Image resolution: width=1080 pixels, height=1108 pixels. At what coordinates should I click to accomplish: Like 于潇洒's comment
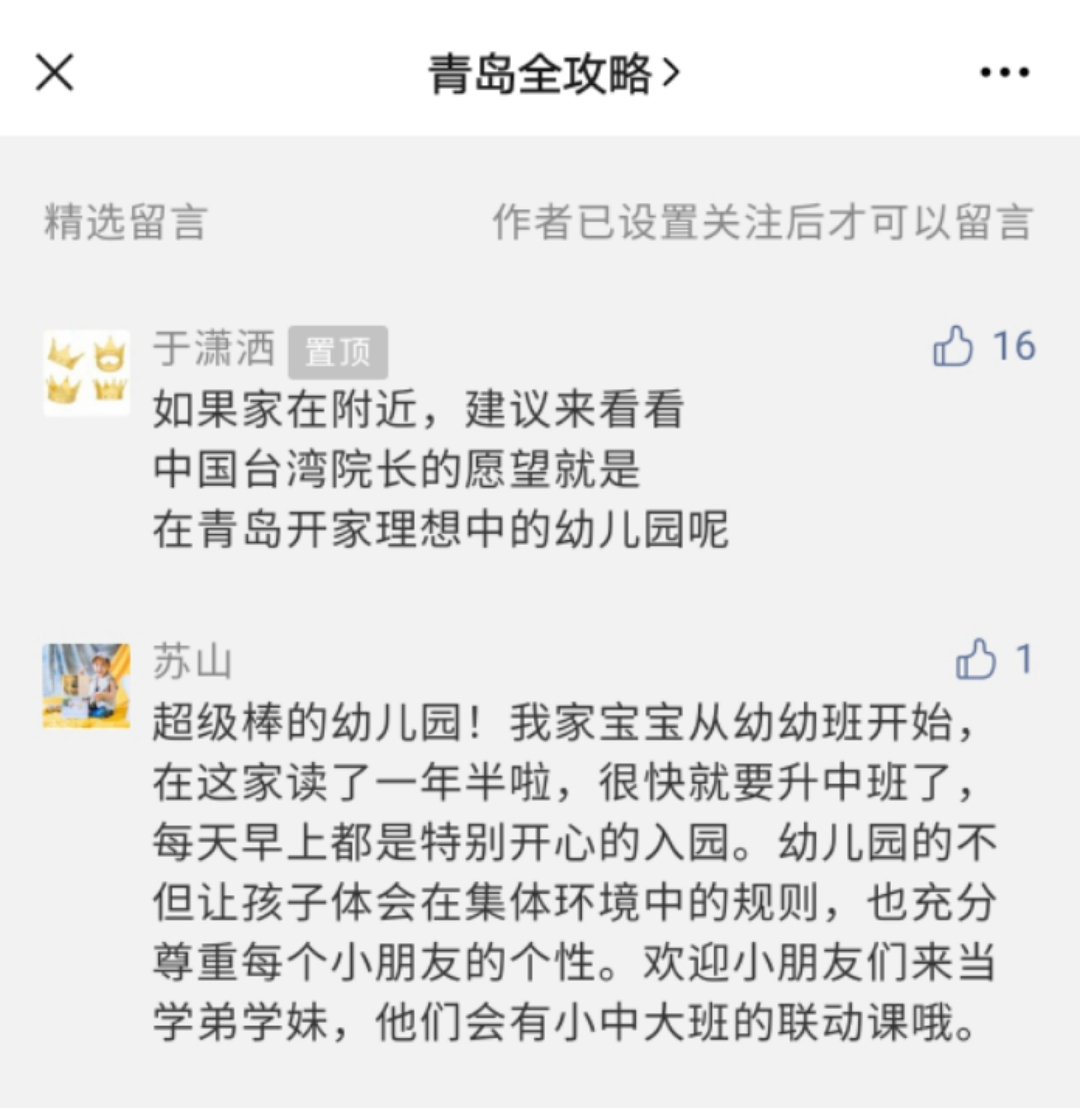coord(953,347)
